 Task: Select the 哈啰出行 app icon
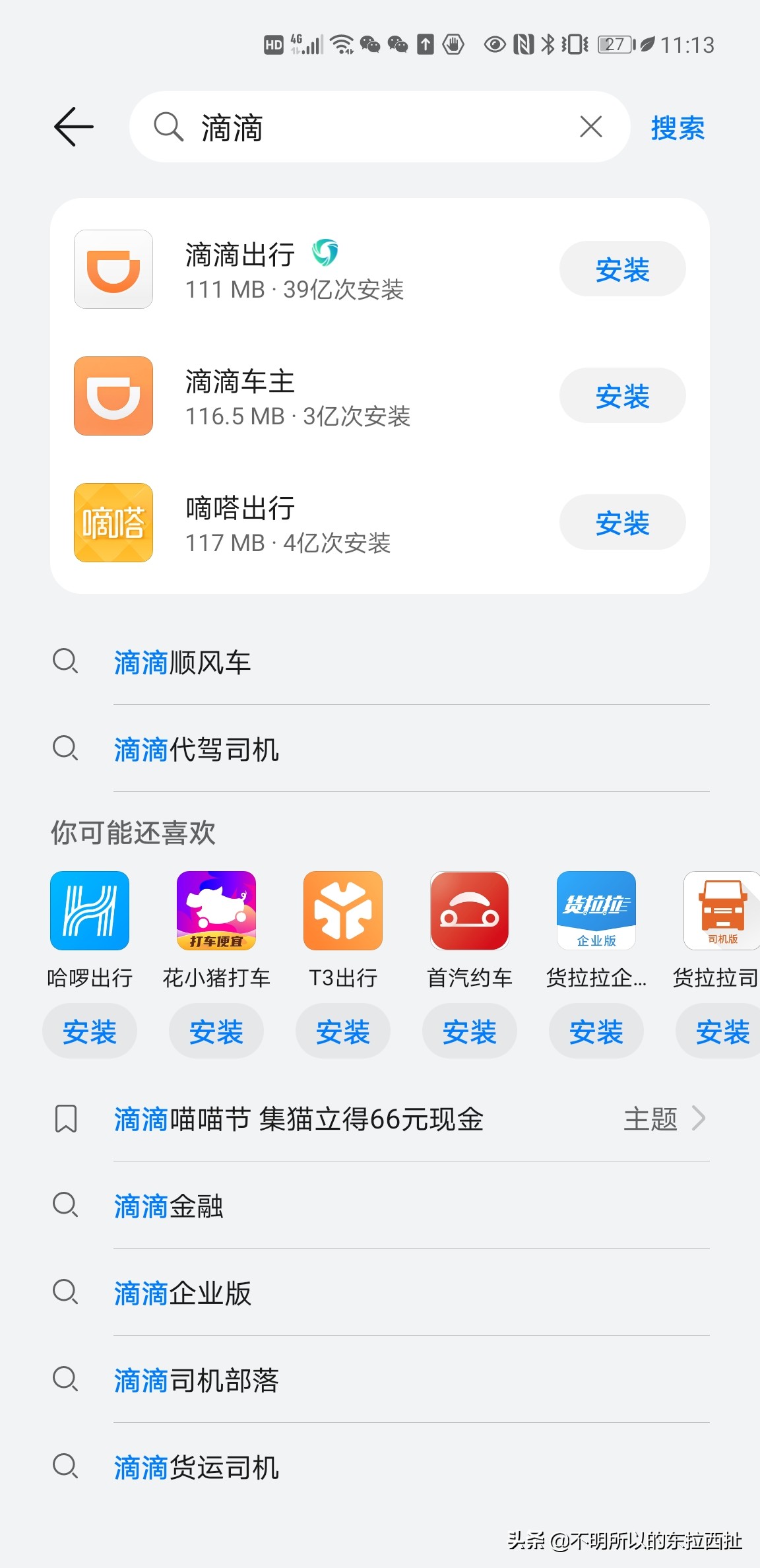(x=90, y=911)
